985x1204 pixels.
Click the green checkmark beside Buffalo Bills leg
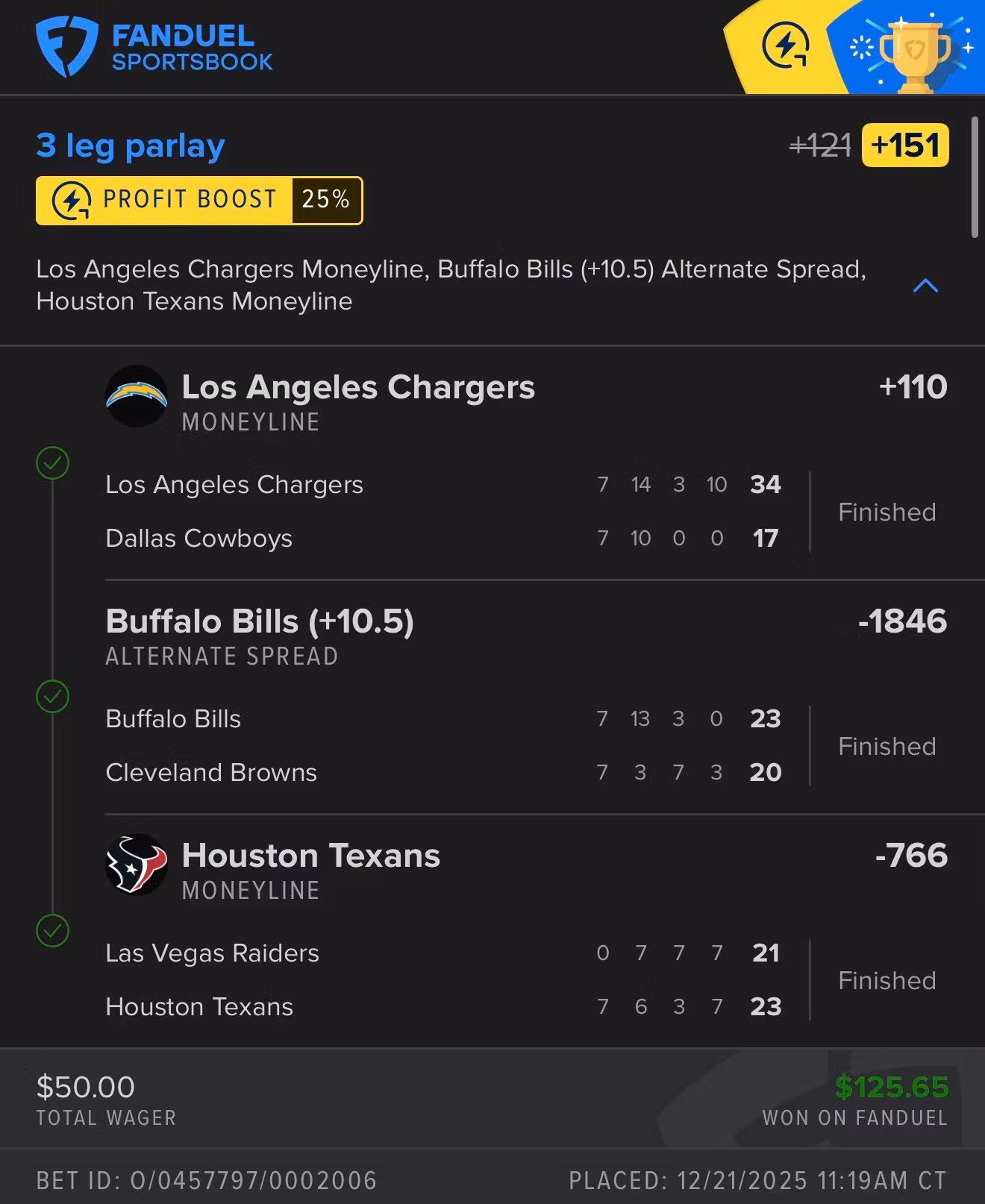tap(51, 697)
